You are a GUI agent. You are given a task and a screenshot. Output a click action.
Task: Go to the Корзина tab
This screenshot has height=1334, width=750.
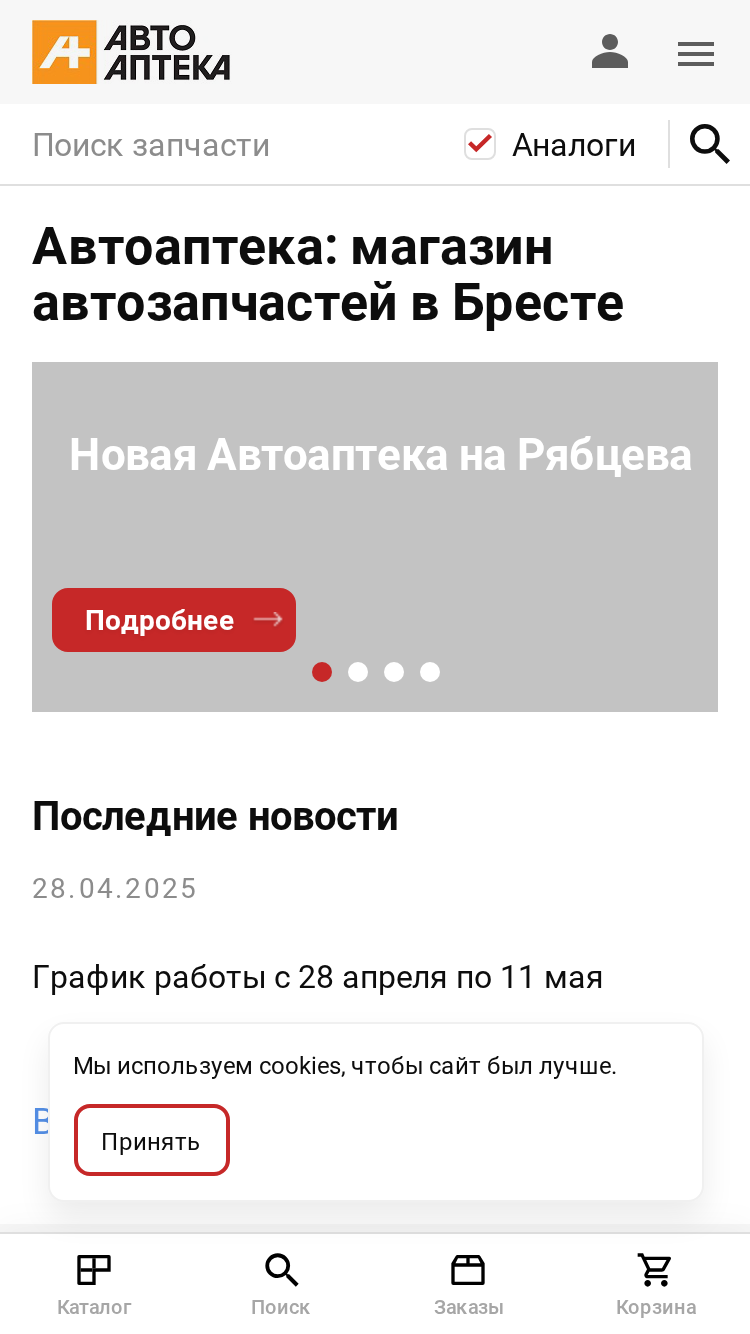point(656,1284)
